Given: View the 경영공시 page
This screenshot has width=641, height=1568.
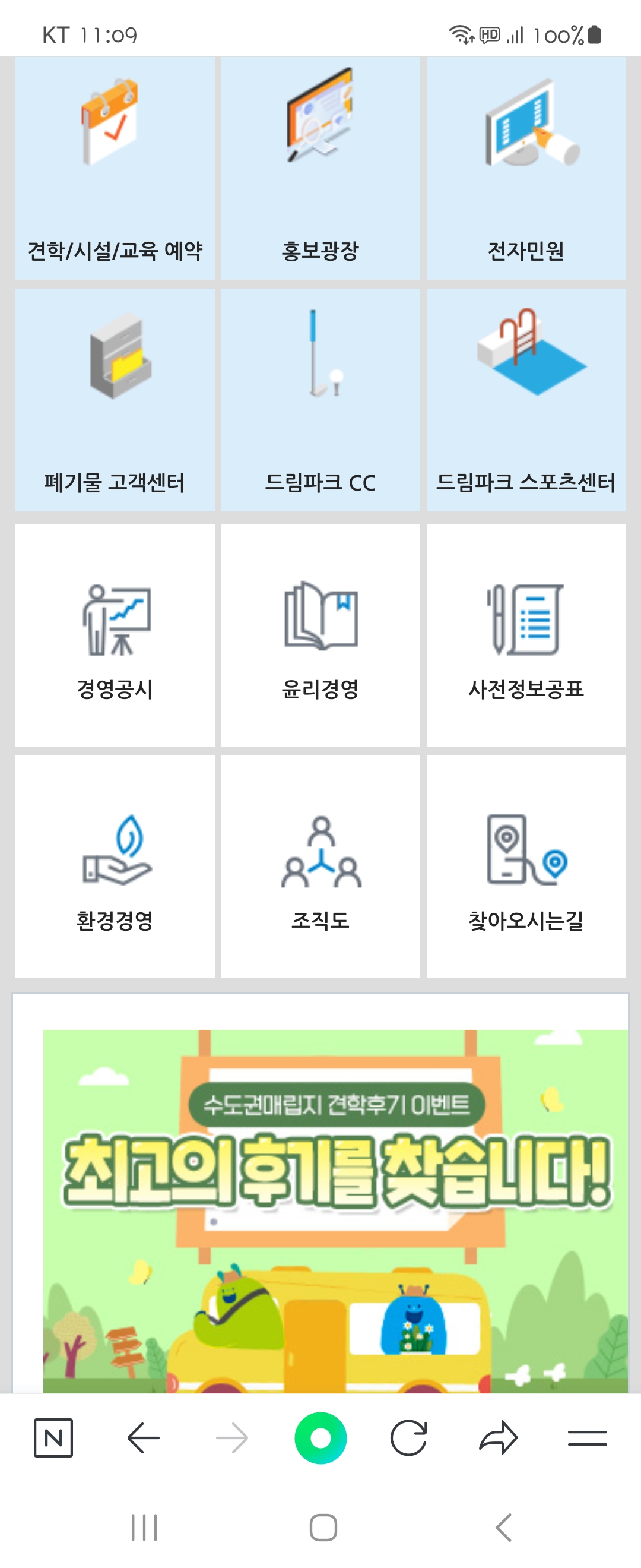Looking at the screenshot, I should (115, 635).
